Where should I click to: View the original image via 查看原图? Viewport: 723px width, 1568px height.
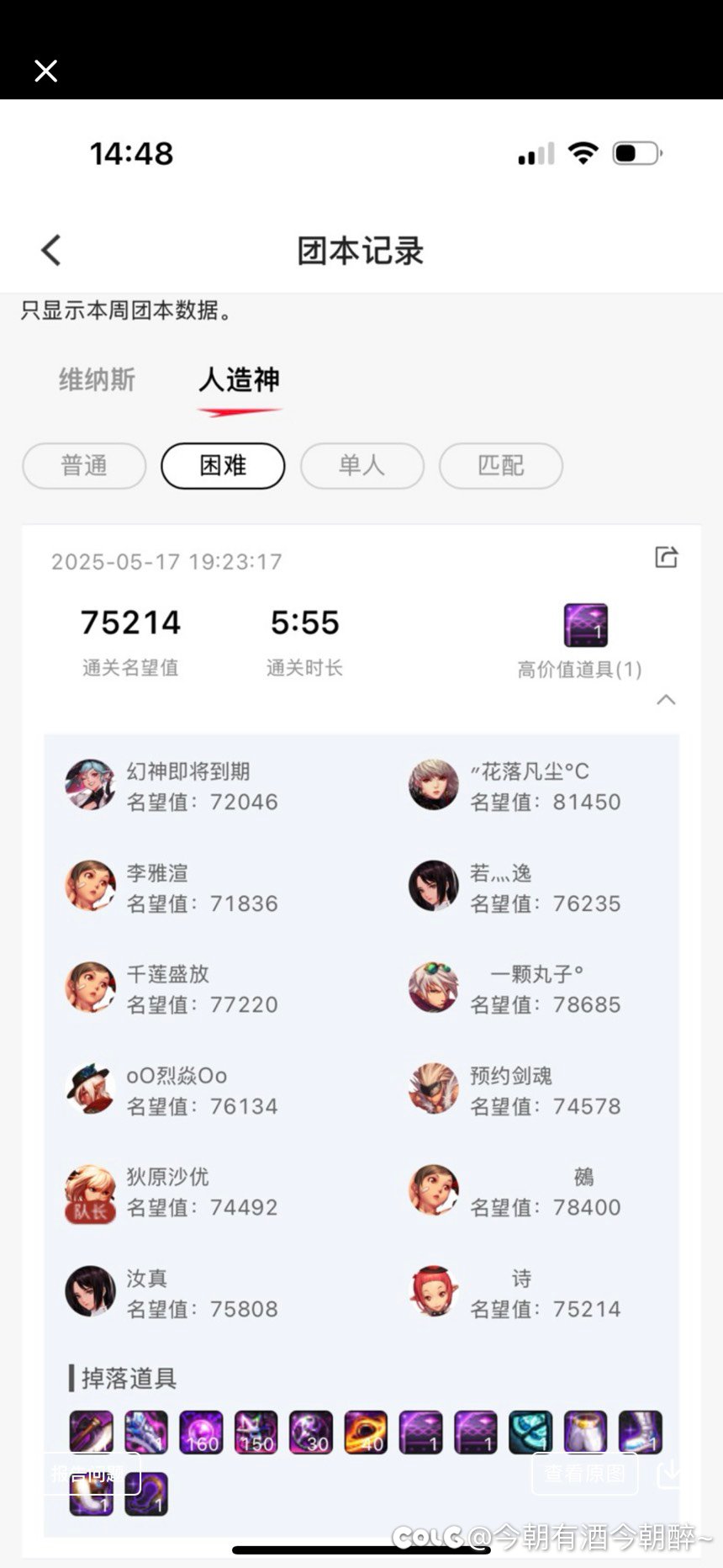coord(584,1474)
